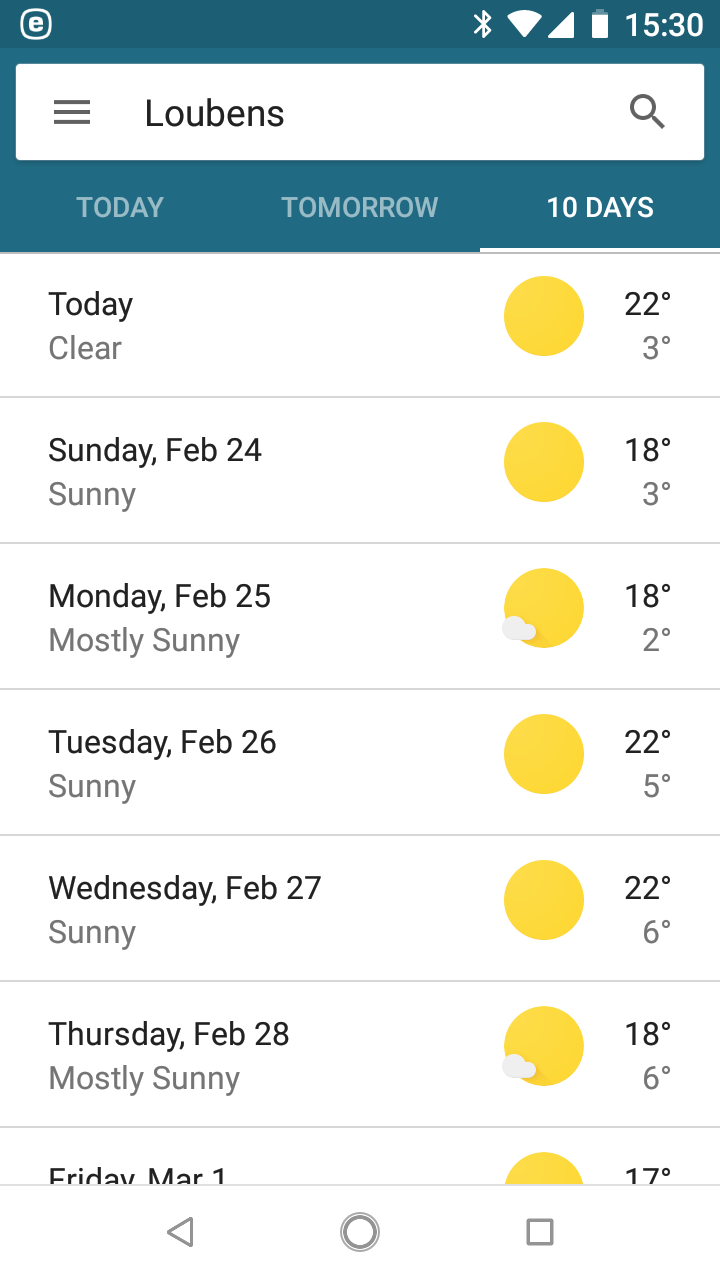Viewport: 720px width, 1280px height.
Task: Tap the system home button
Action: pyautogui.click(x=360, y=1232)
